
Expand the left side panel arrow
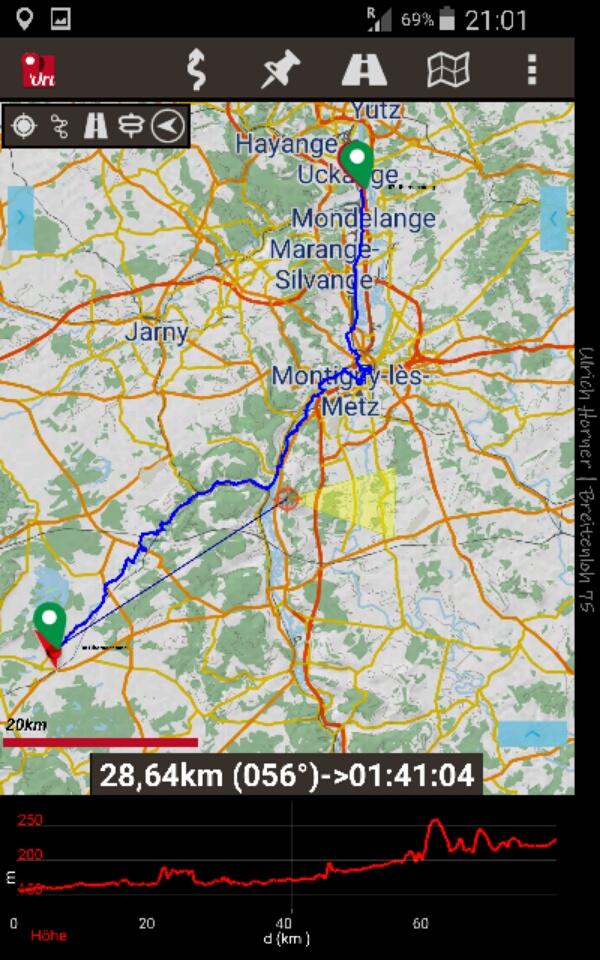click(x=20, y=218)
